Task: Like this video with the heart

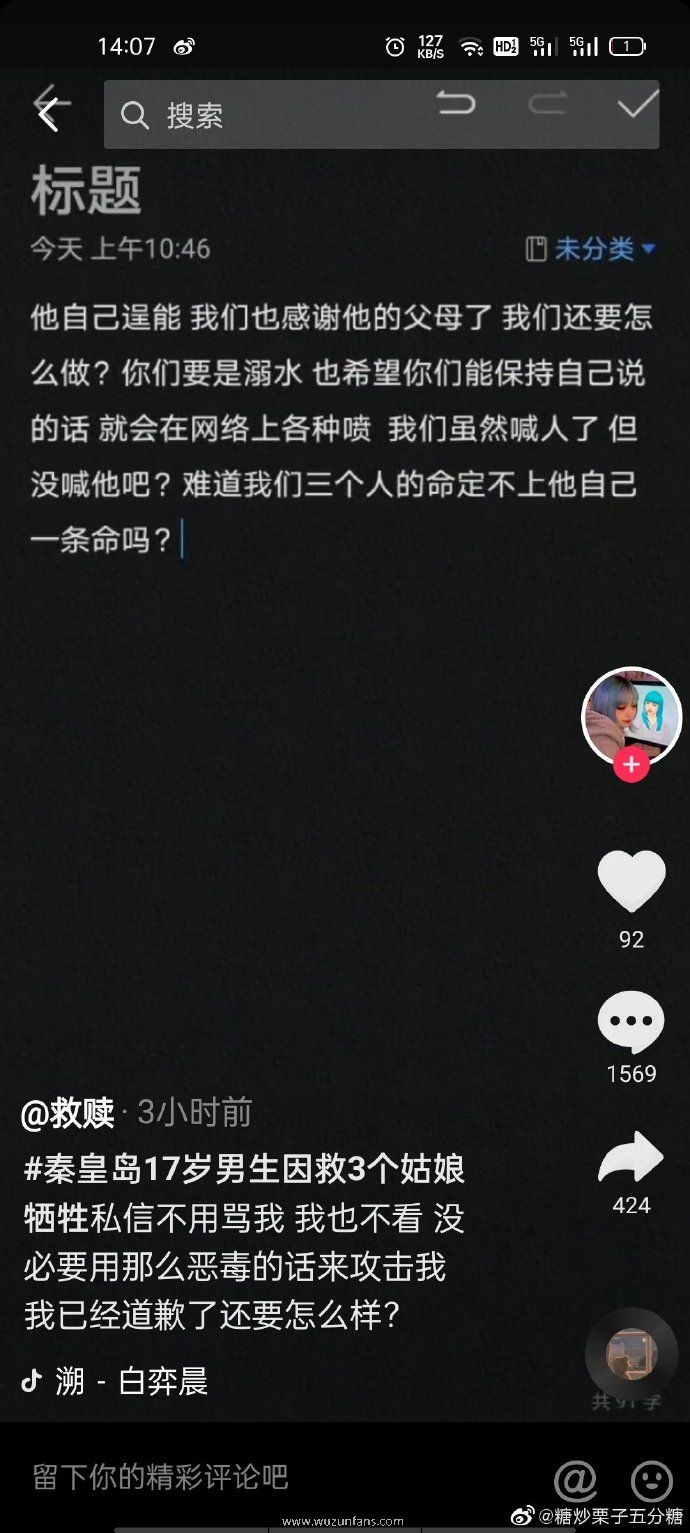Action: (x=631, y=881)
